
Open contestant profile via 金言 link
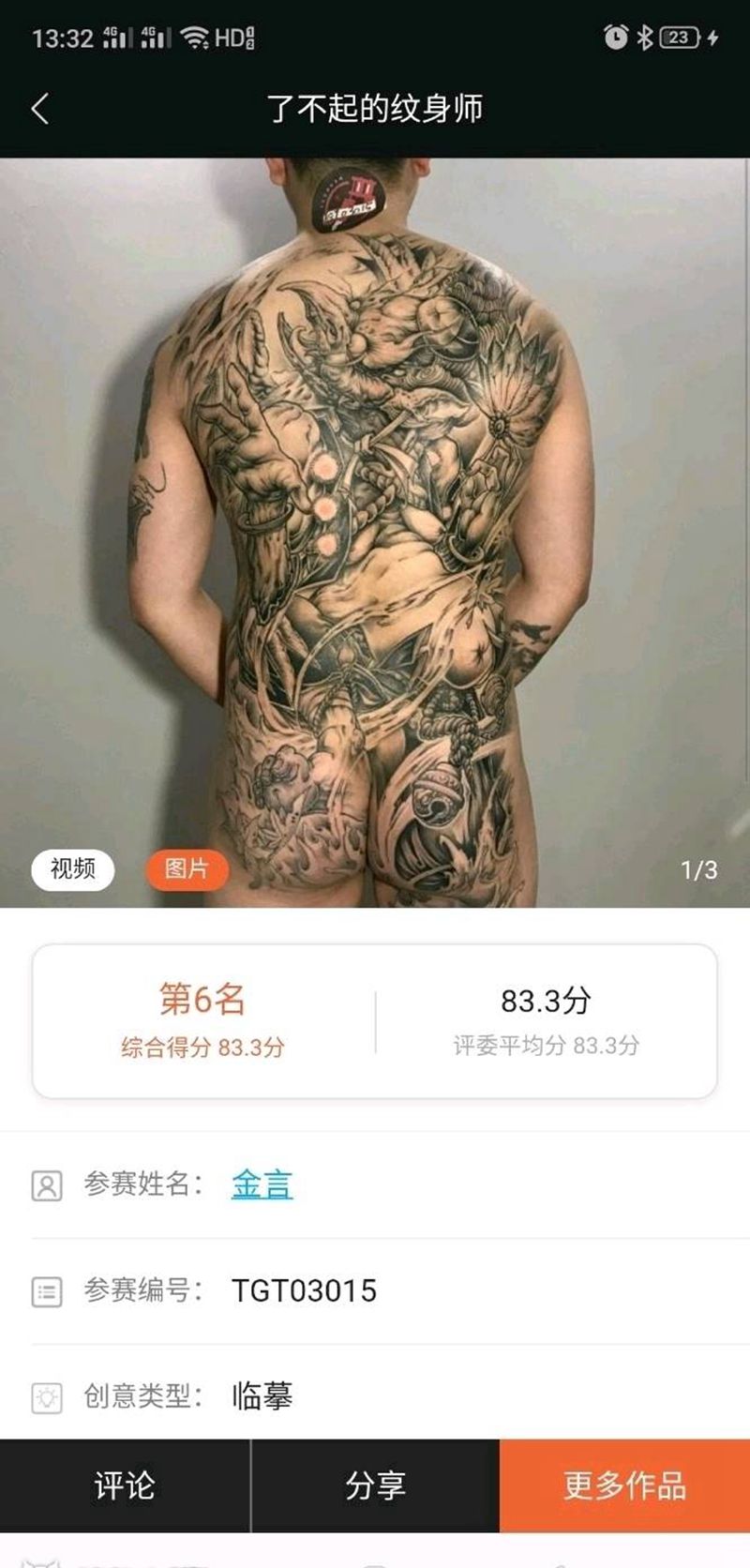(x=261, y=1184)
